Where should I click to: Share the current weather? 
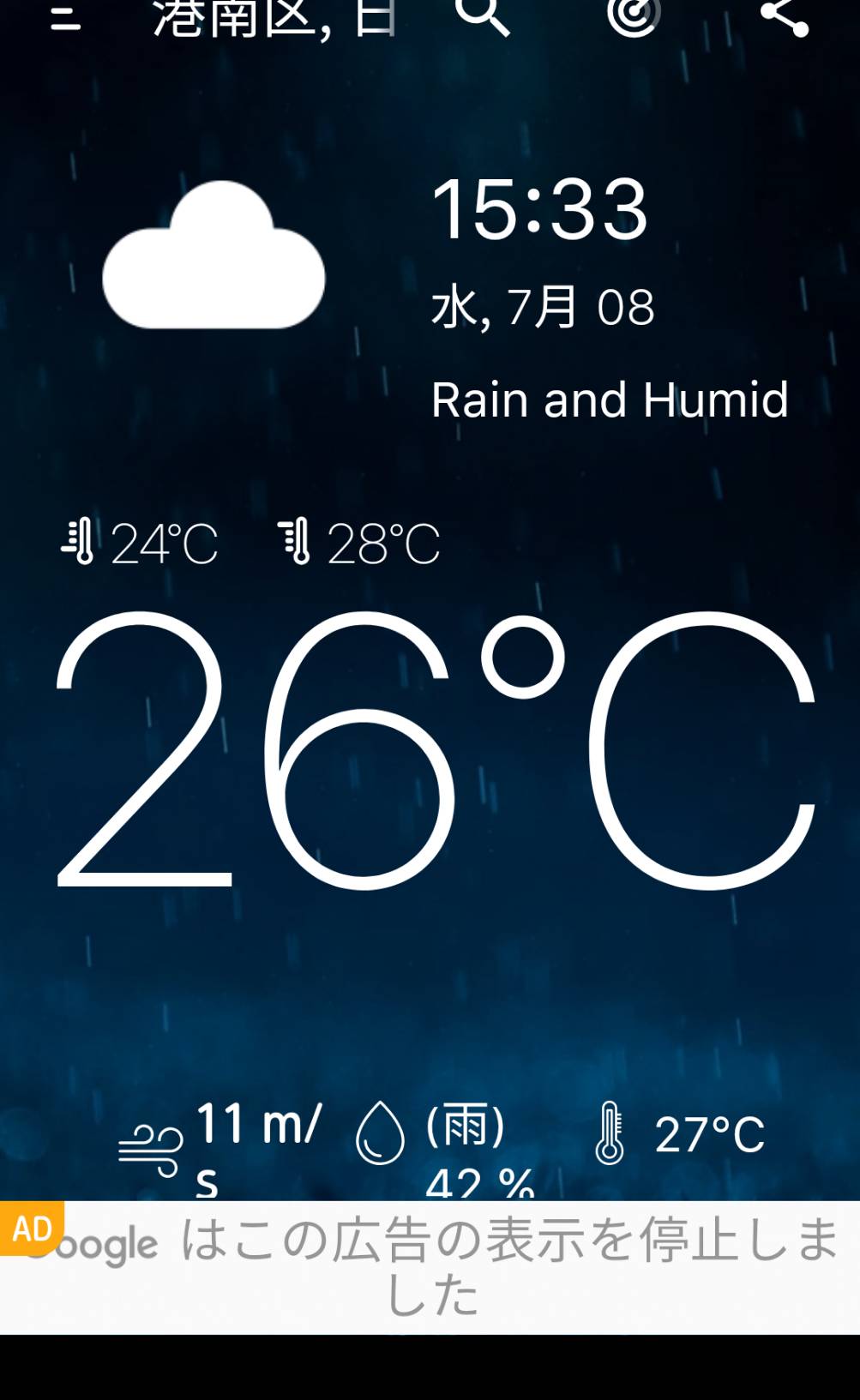click(785, 15)
